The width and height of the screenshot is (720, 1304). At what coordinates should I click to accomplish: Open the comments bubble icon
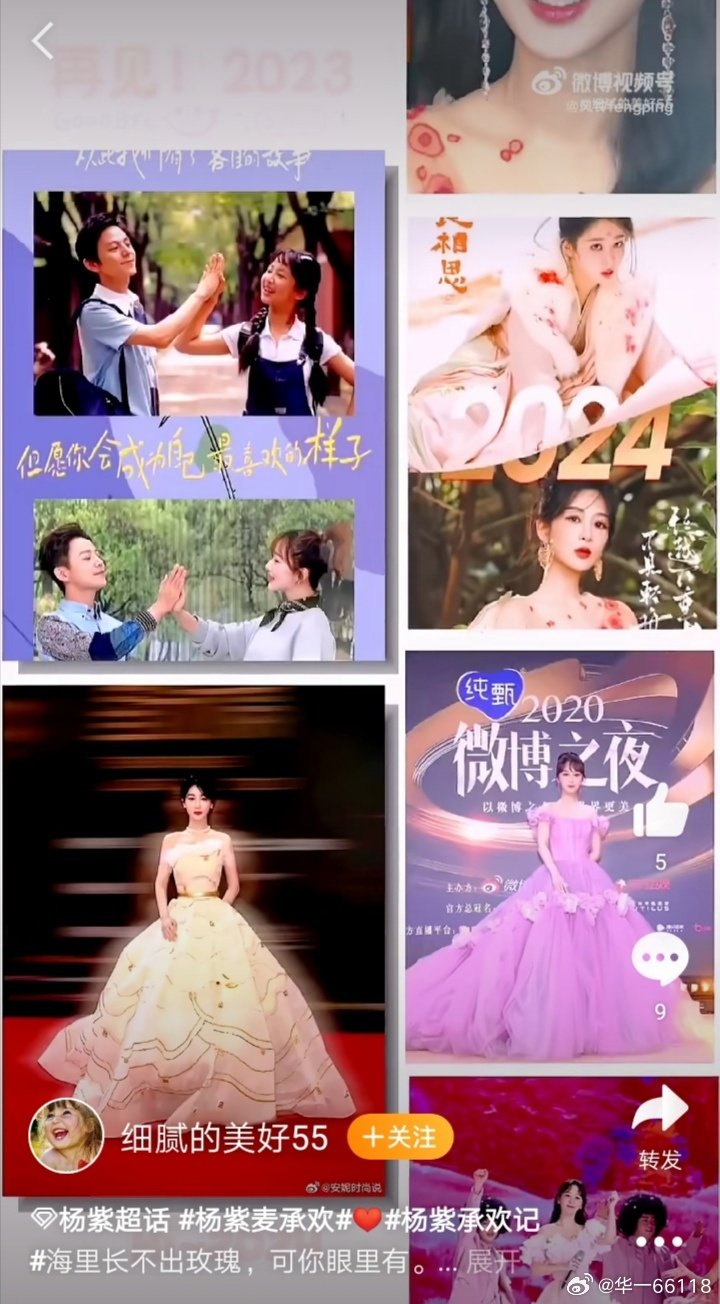(660, 962)
